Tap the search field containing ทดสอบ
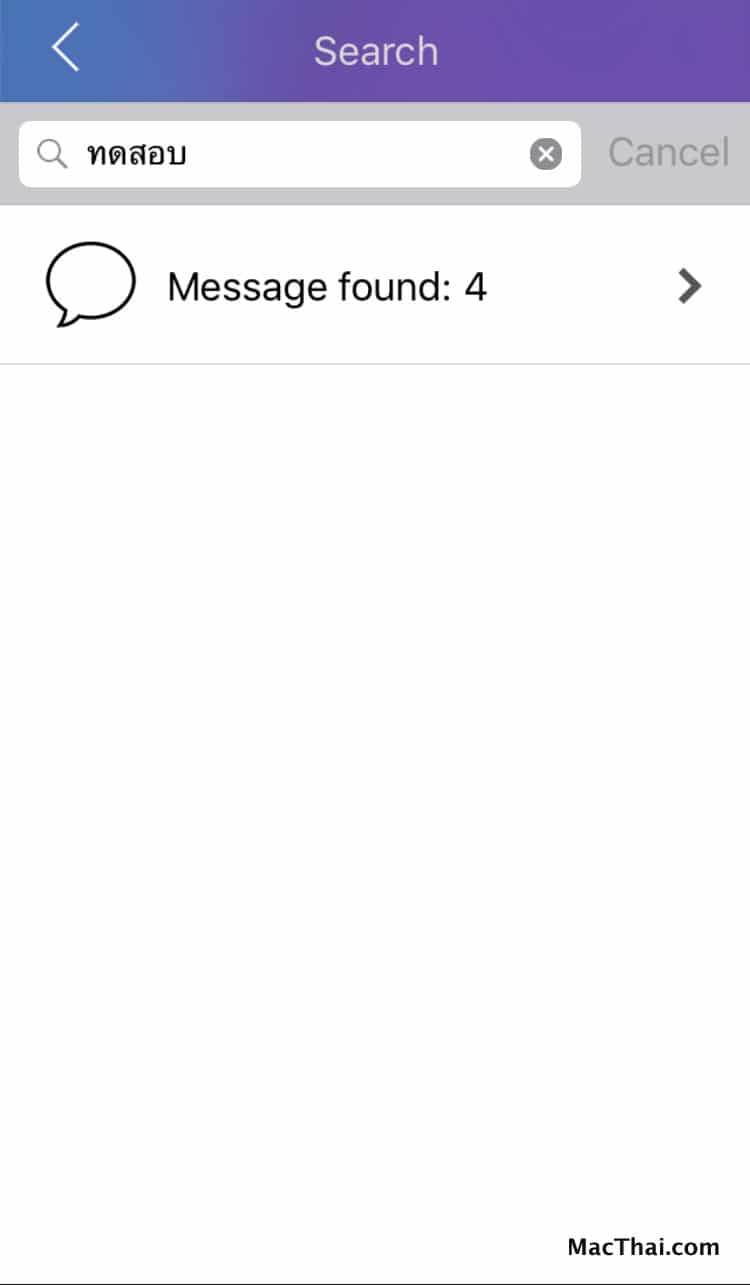The image size is (750, 1285). click(290, 154)
